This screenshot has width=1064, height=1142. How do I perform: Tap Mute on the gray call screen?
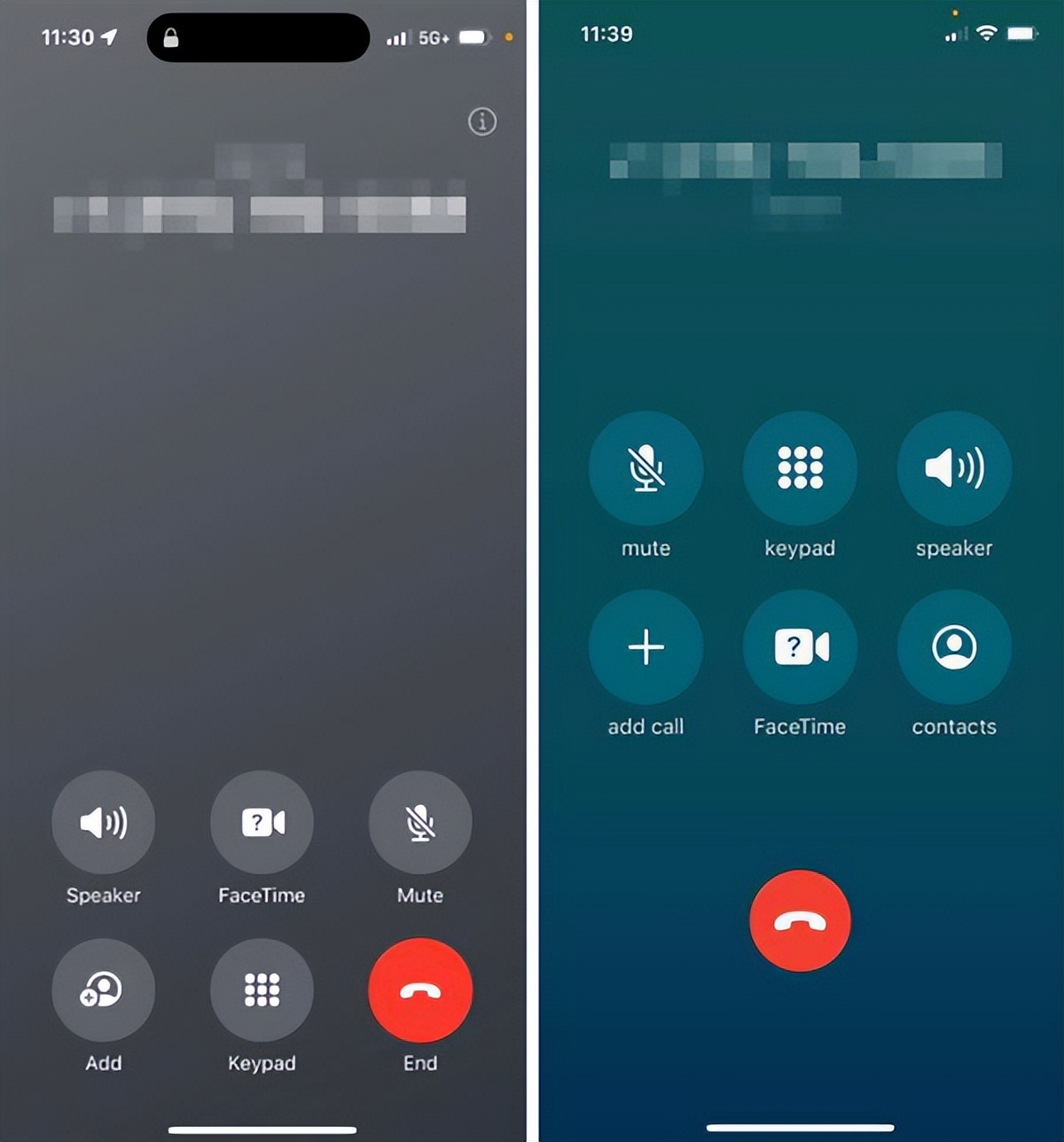(x=420, y=822)
